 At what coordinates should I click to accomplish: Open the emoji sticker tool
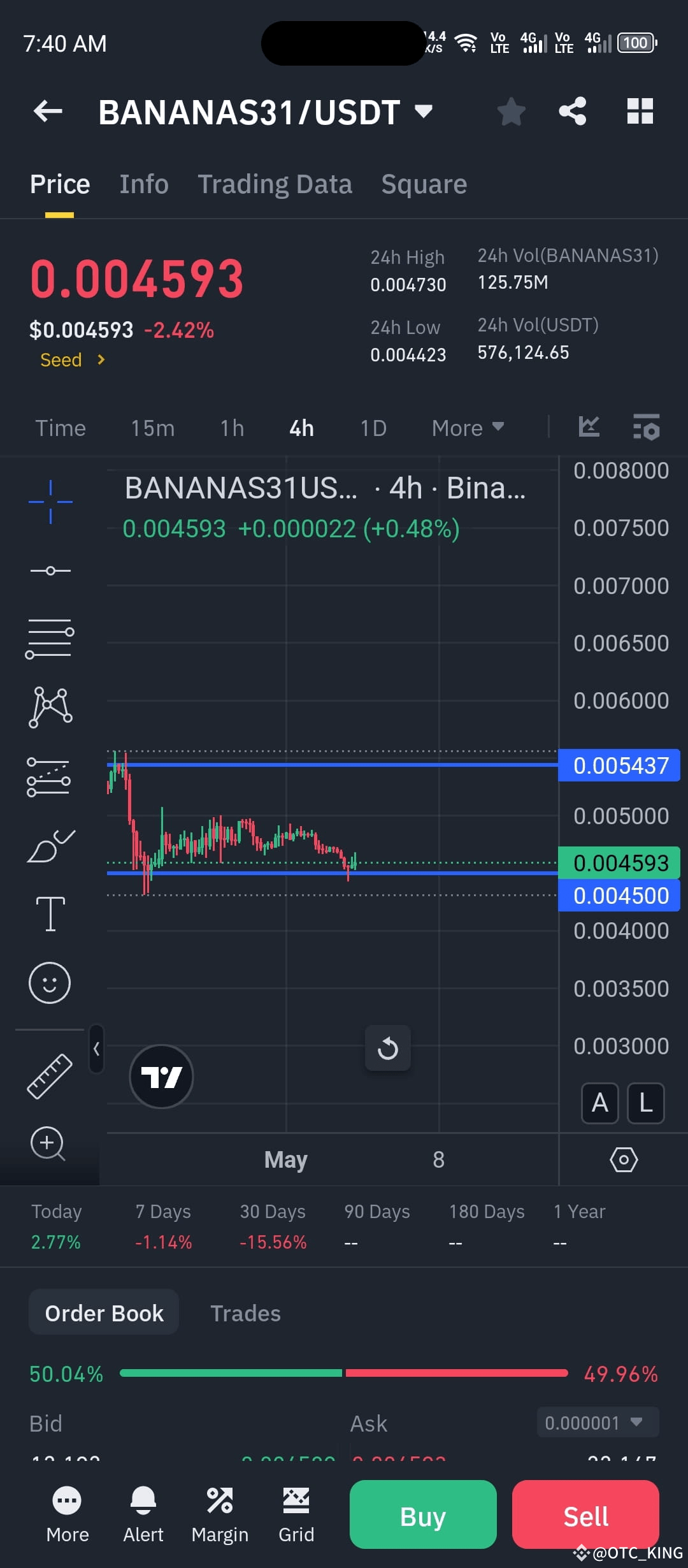[x=50, y=983]
